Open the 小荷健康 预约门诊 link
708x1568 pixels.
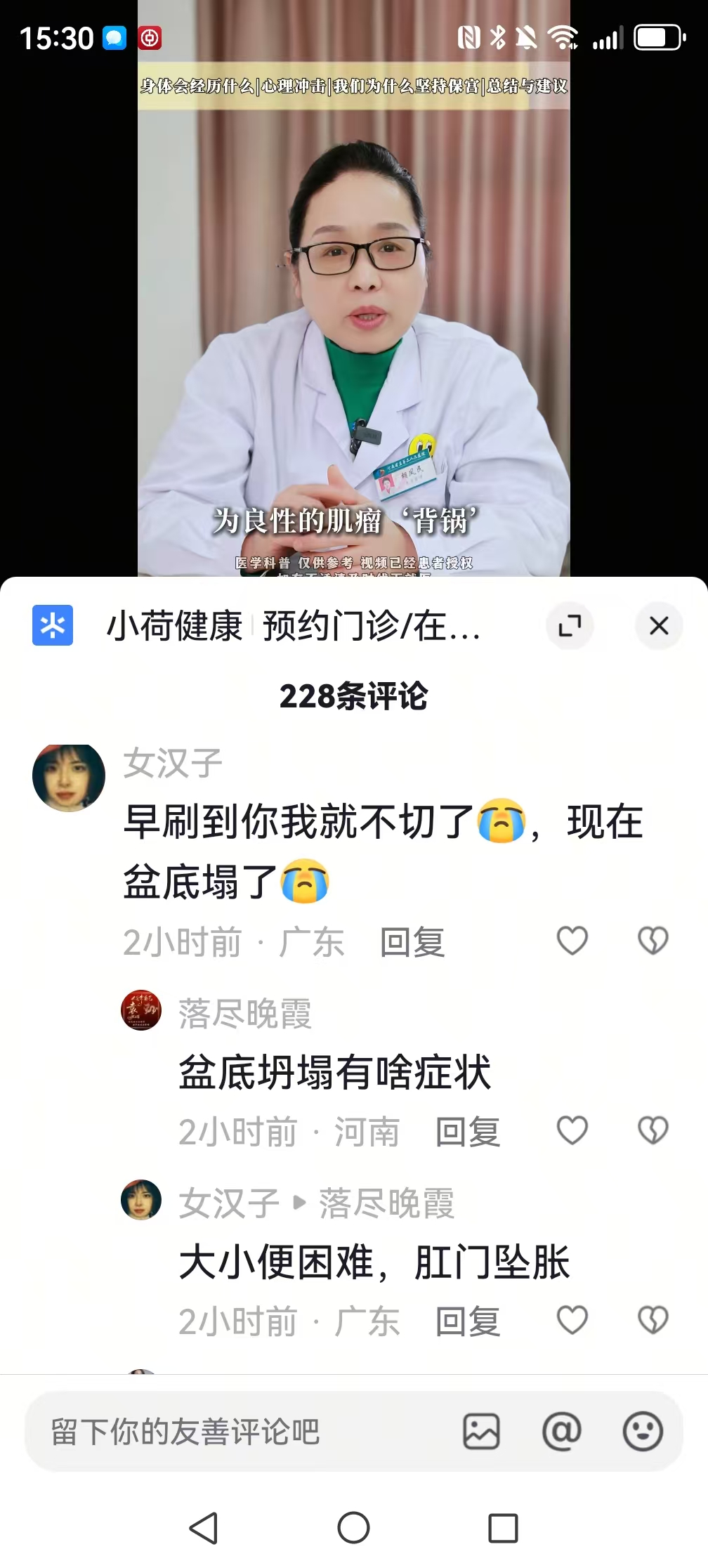pyautogui.click(x=293, y=626)
